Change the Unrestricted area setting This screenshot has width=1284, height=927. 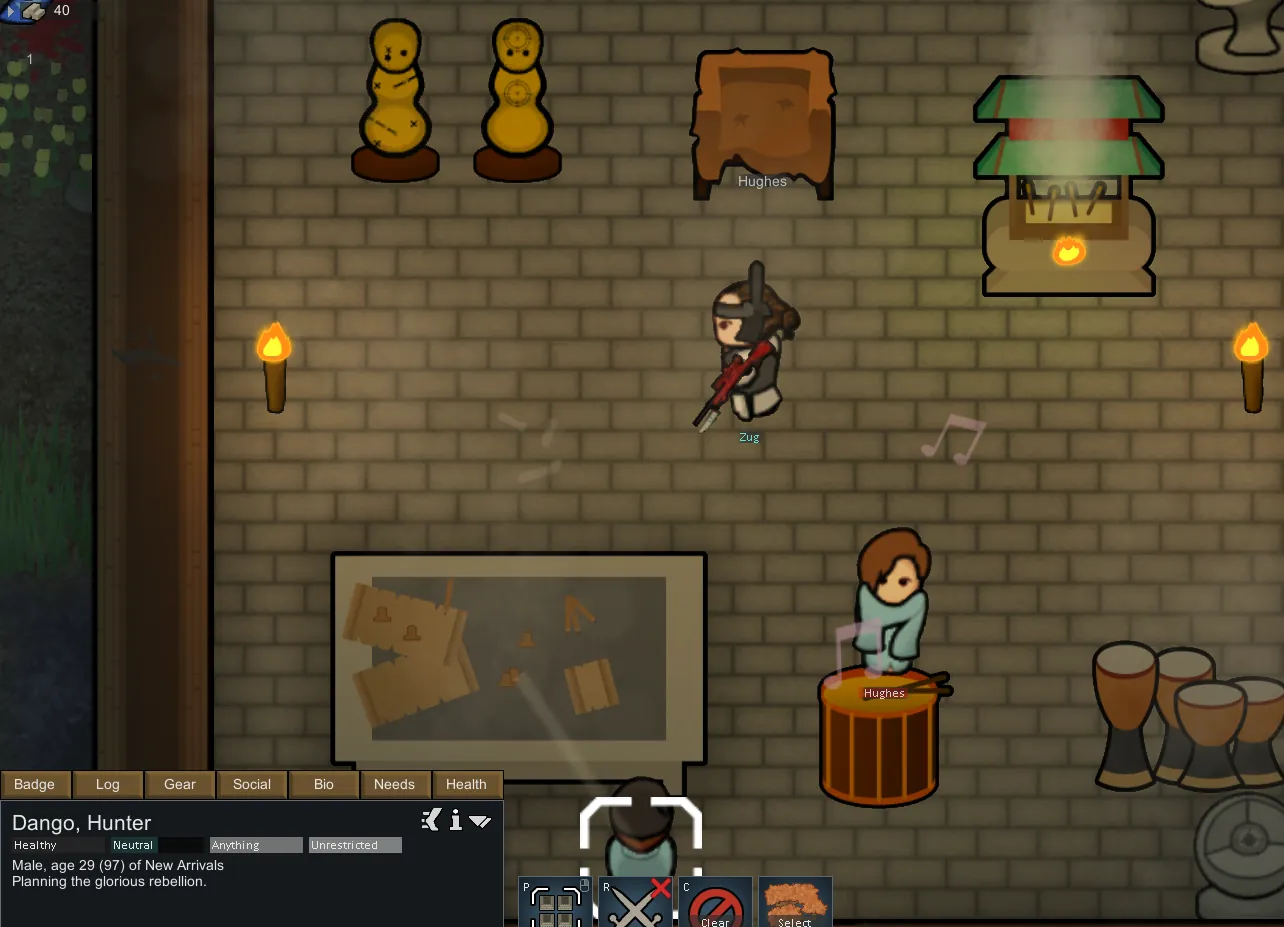tap(355, 845)
